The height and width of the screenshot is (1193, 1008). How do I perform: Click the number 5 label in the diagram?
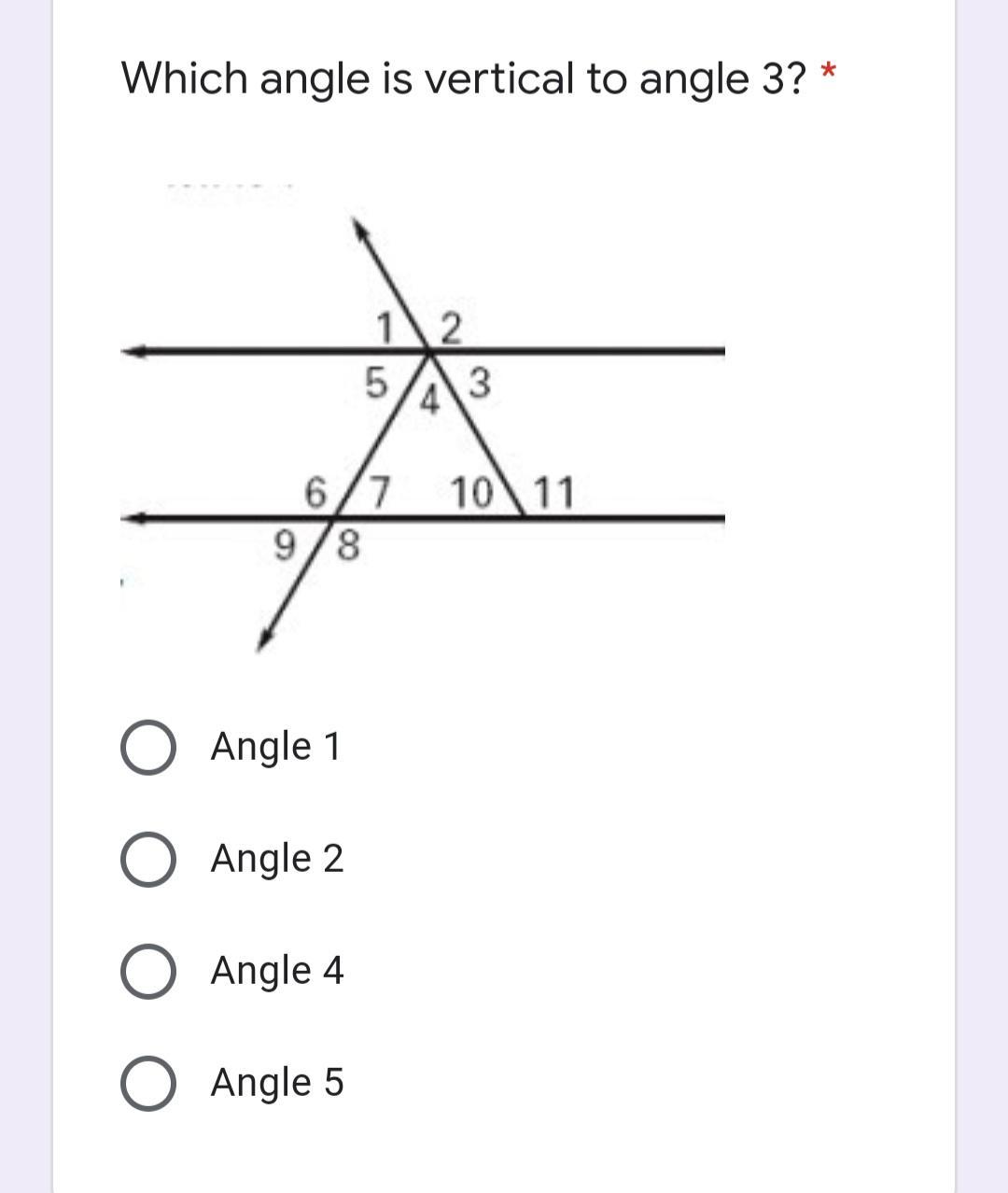[x=378, y=380]
